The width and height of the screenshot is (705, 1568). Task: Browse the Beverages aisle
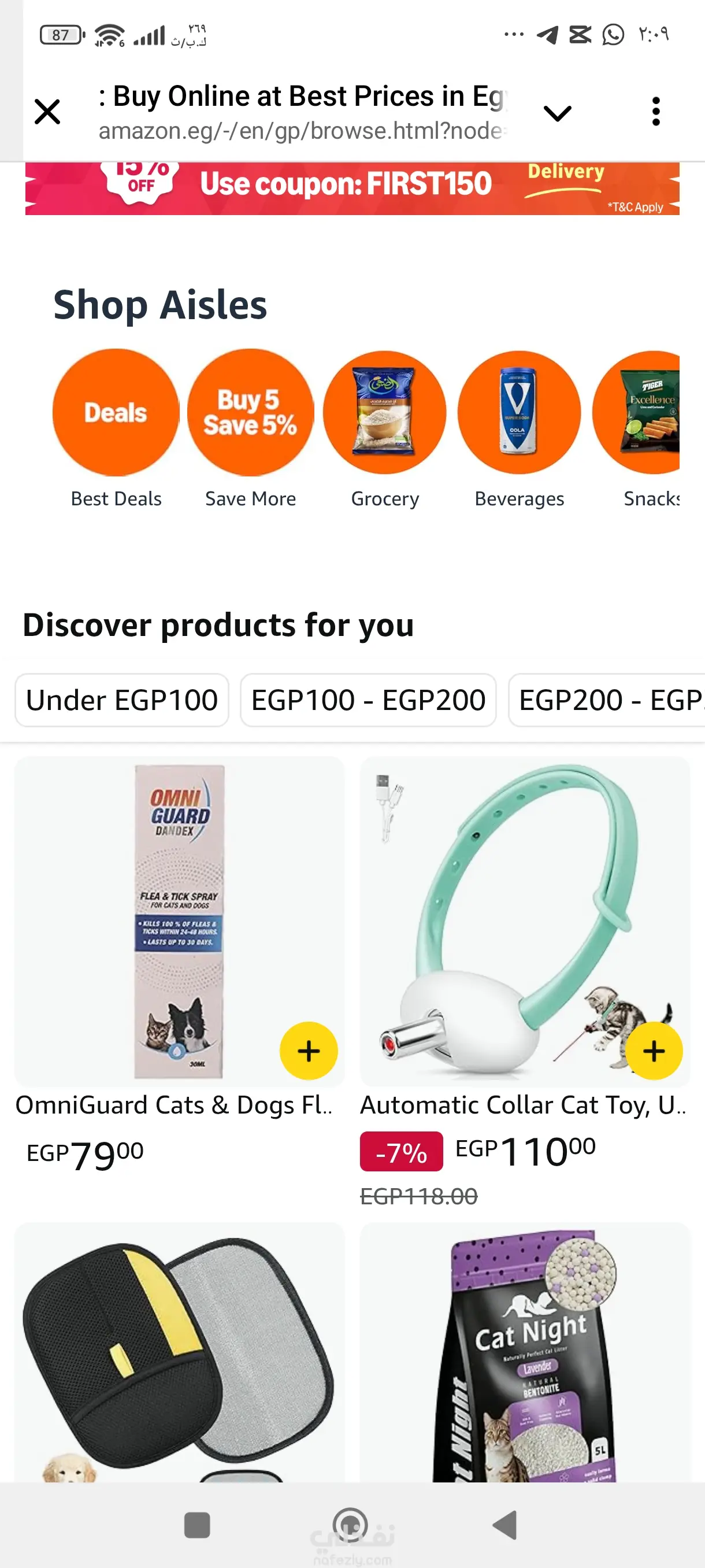[x=520, y=428]
